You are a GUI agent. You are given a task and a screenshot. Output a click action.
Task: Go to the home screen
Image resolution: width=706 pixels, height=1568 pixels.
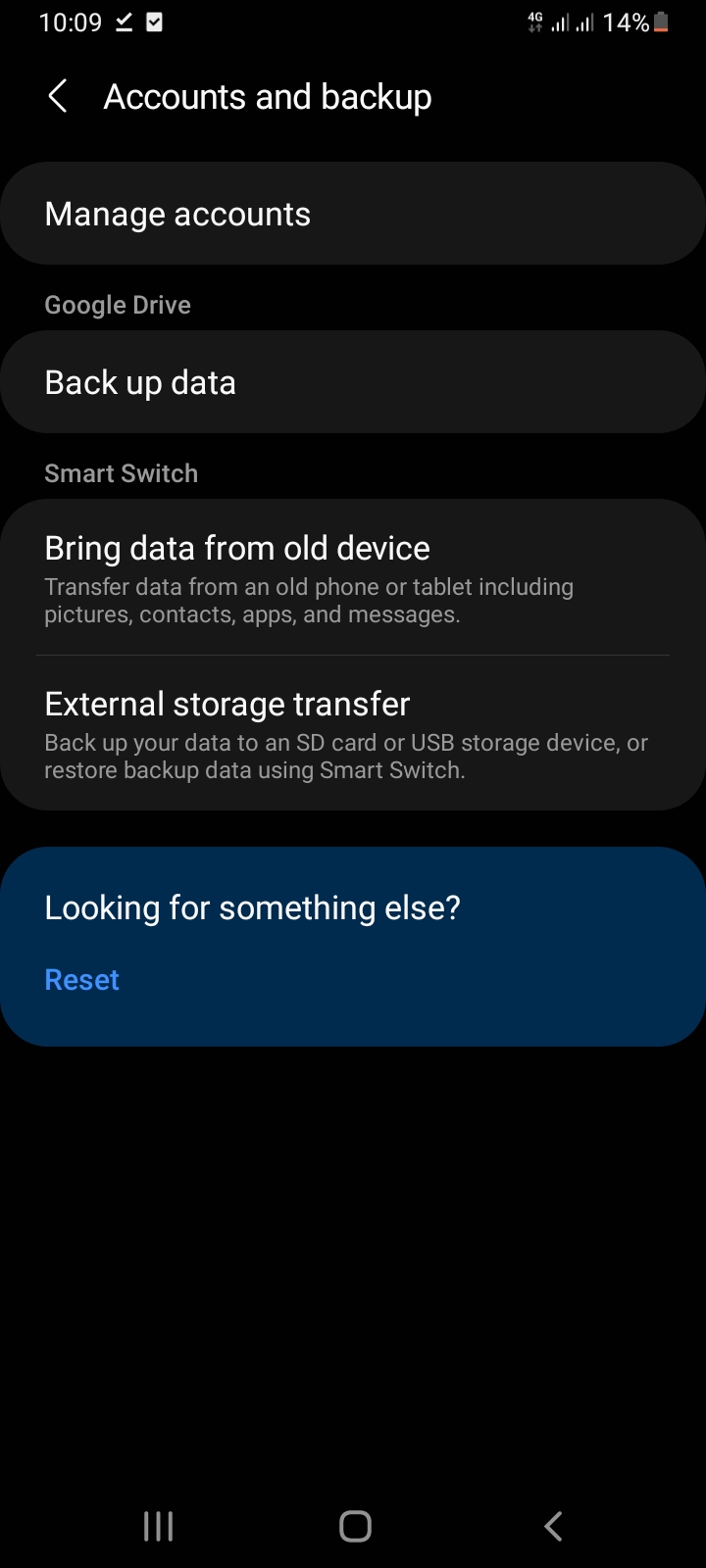pyautogui.click(x=355, y=1526)
